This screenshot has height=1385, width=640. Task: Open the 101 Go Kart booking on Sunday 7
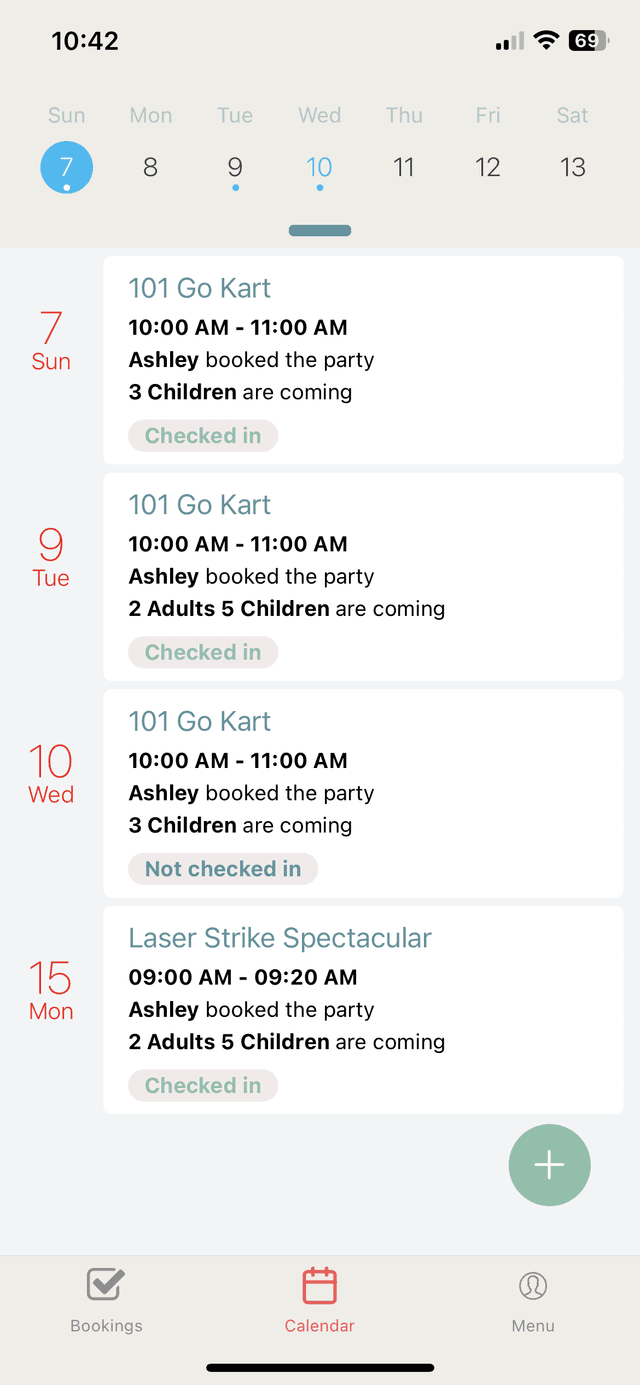coord(363,360)
